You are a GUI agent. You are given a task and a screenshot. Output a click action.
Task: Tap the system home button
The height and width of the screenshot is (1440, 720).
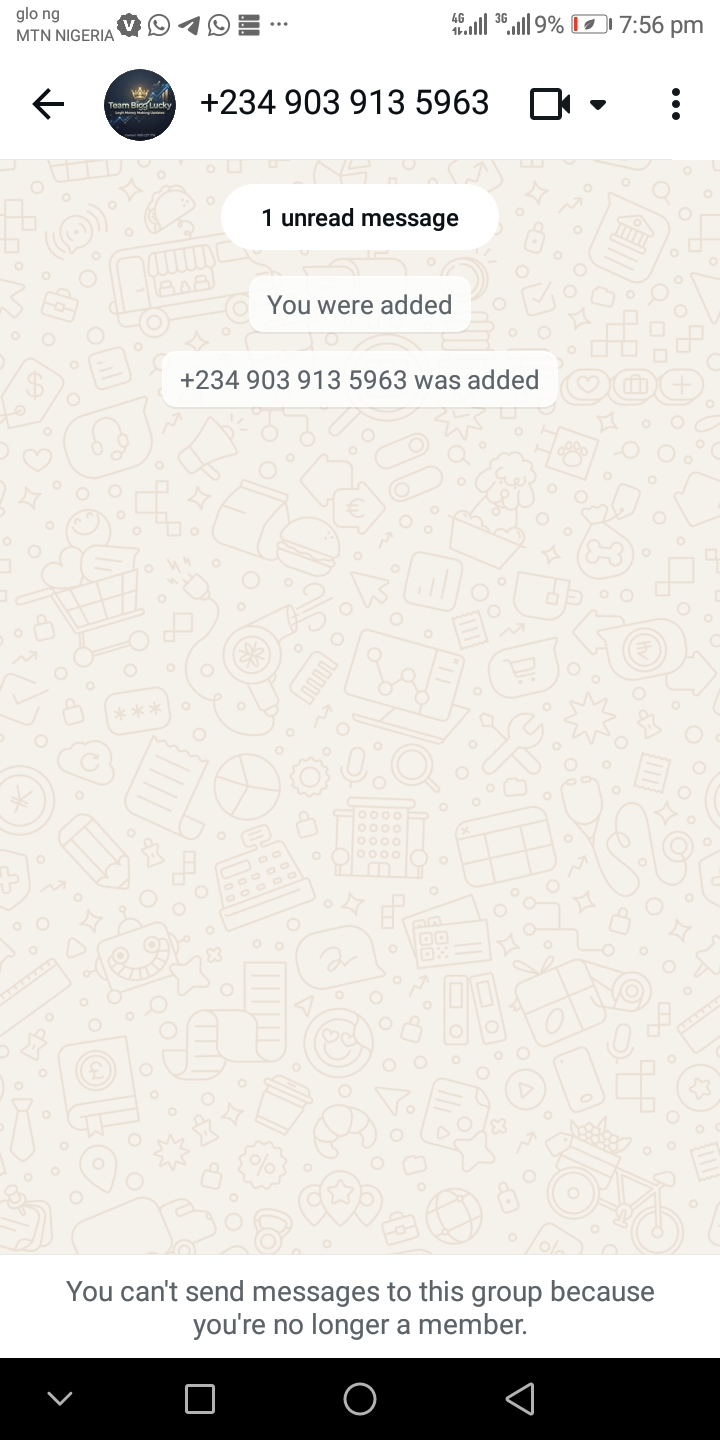[x=360, y=1399]
